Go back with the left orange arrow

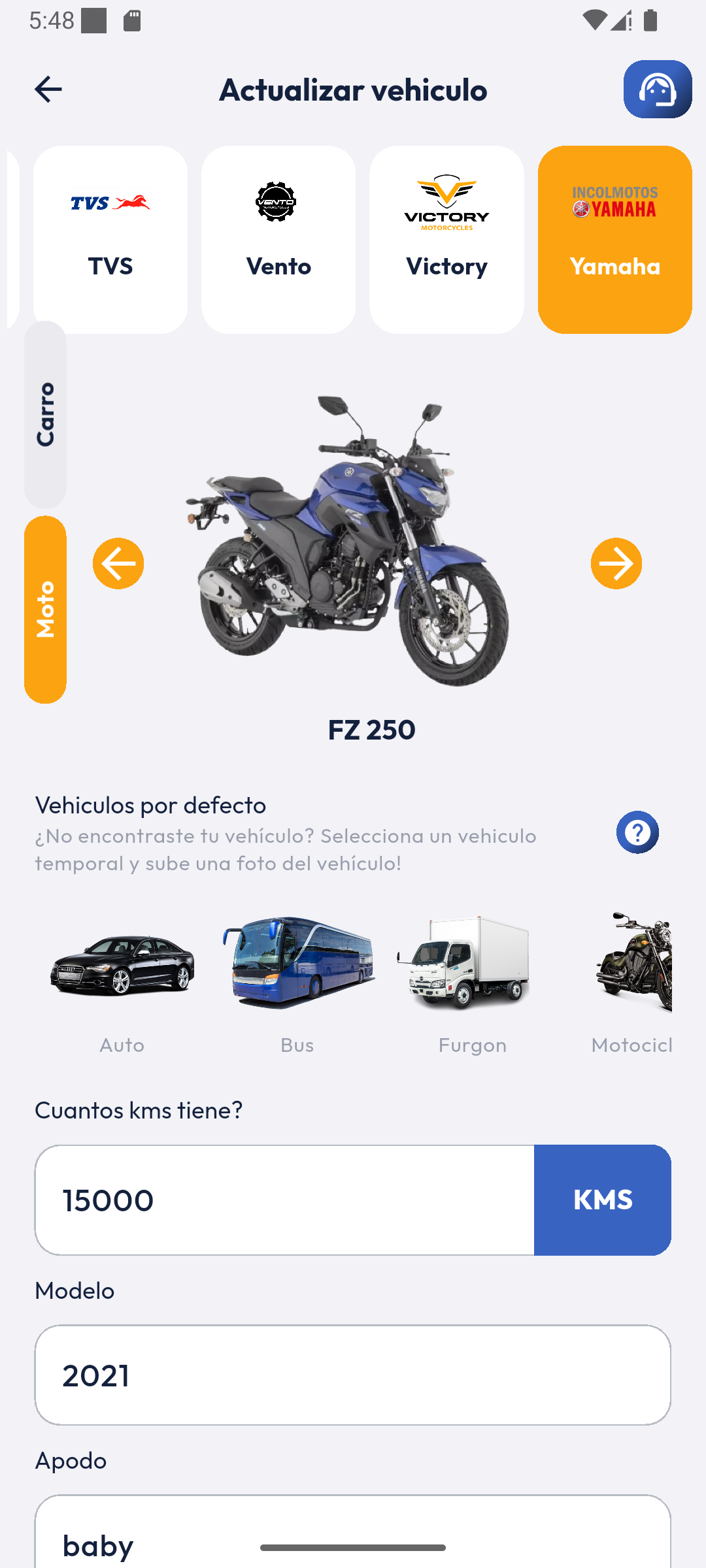[118, 563]
